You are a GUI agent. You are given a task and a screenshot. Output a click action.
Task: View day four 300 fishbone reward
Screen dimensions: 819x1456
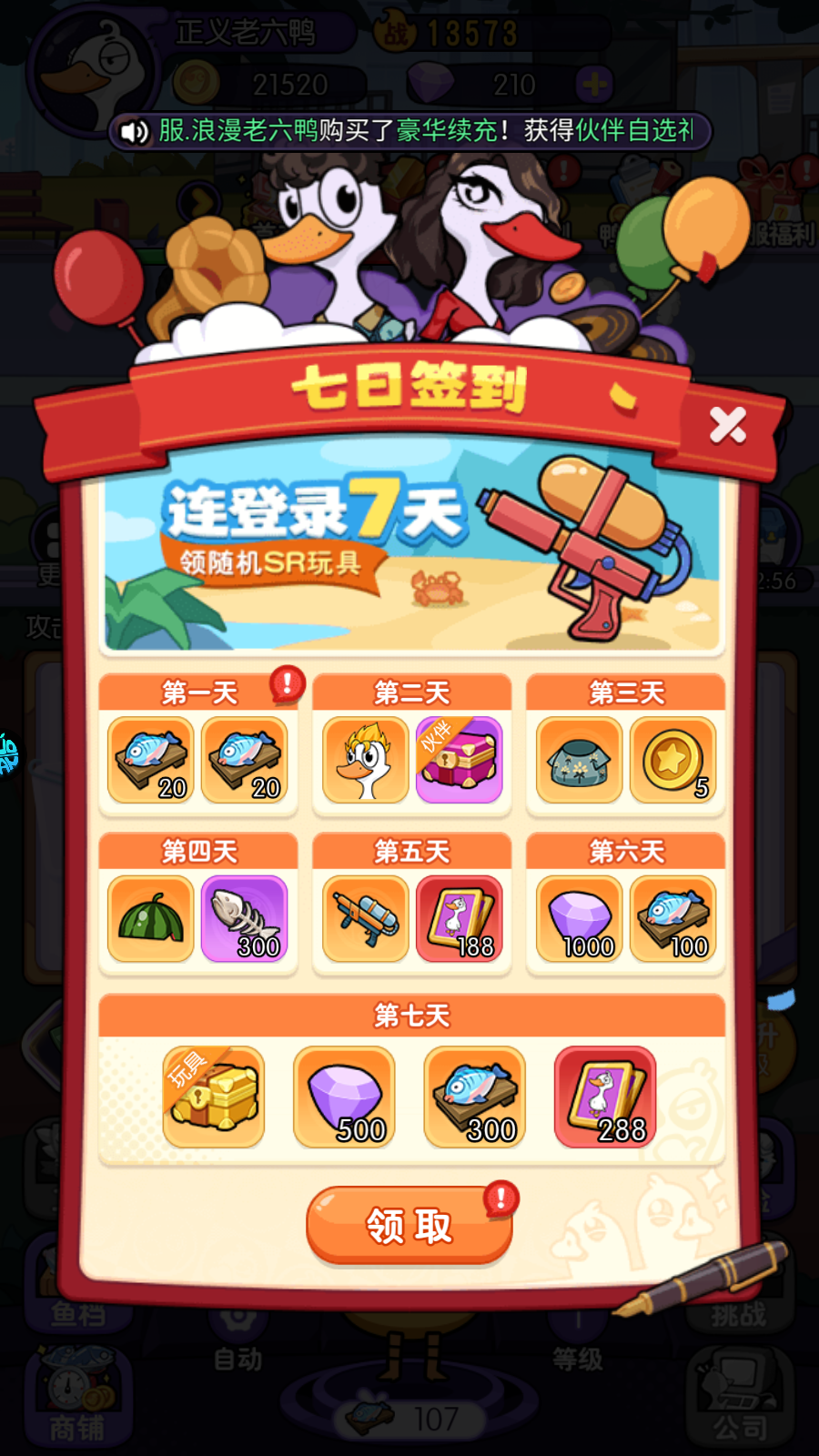click(245, 918)
